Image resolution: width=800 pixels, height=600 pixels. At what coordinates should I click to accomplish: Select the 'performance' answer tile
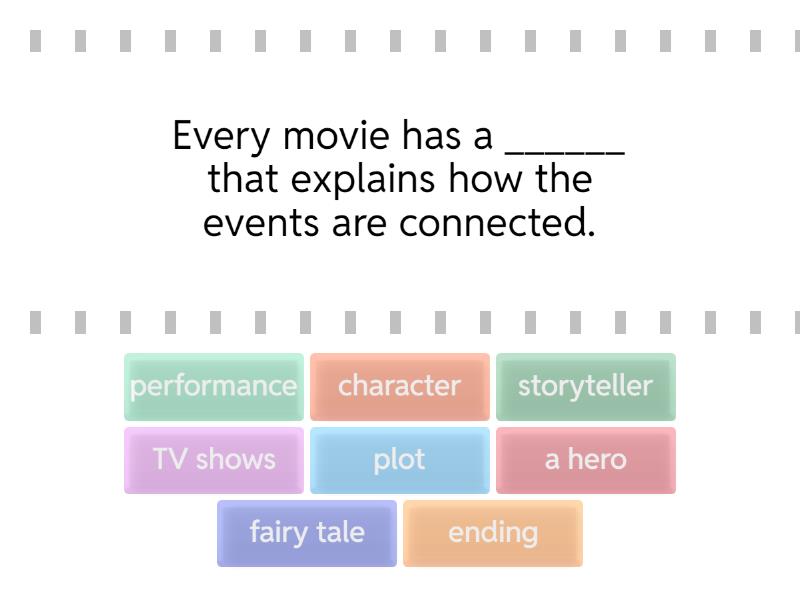[x=214, y=386]
